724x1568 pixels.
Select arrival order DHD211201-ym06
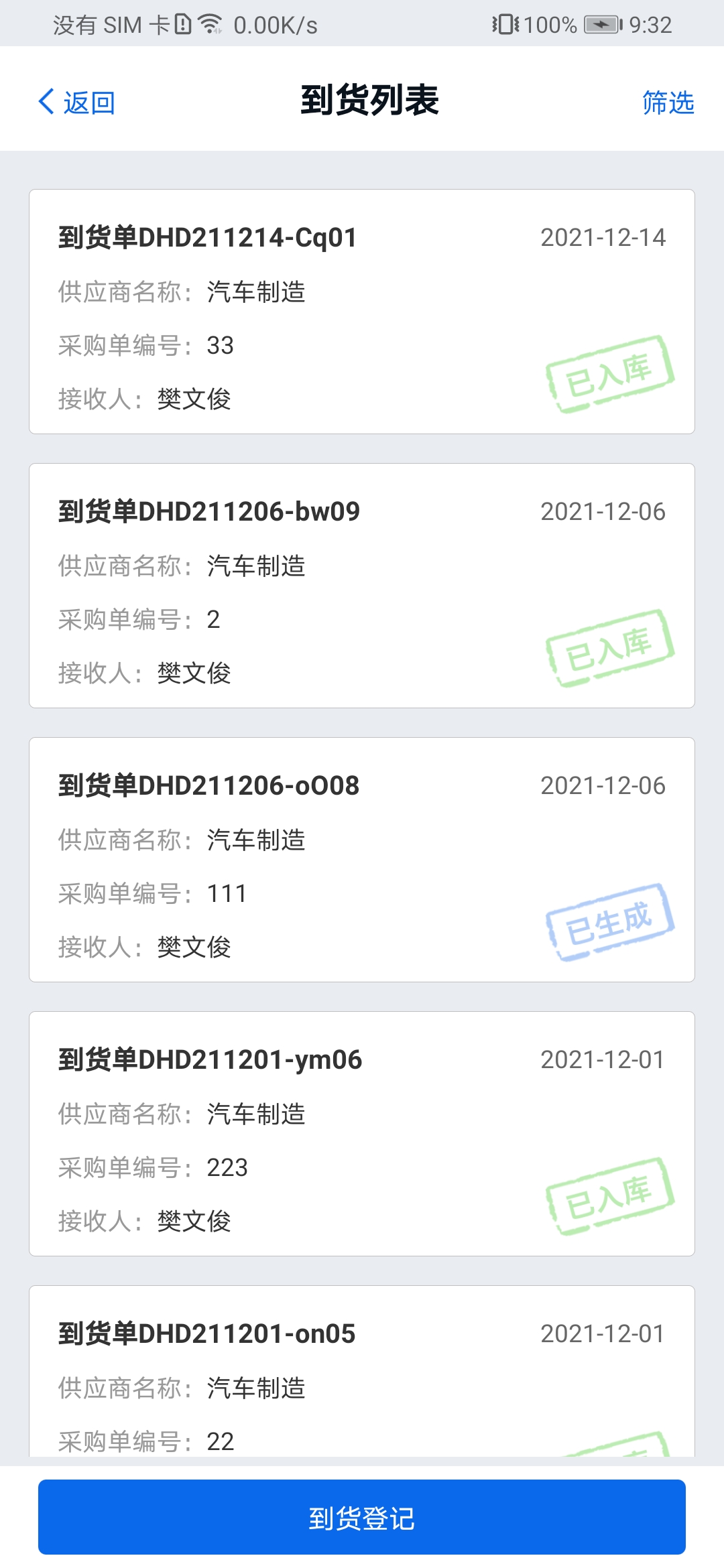click(x=362, y=1134)
